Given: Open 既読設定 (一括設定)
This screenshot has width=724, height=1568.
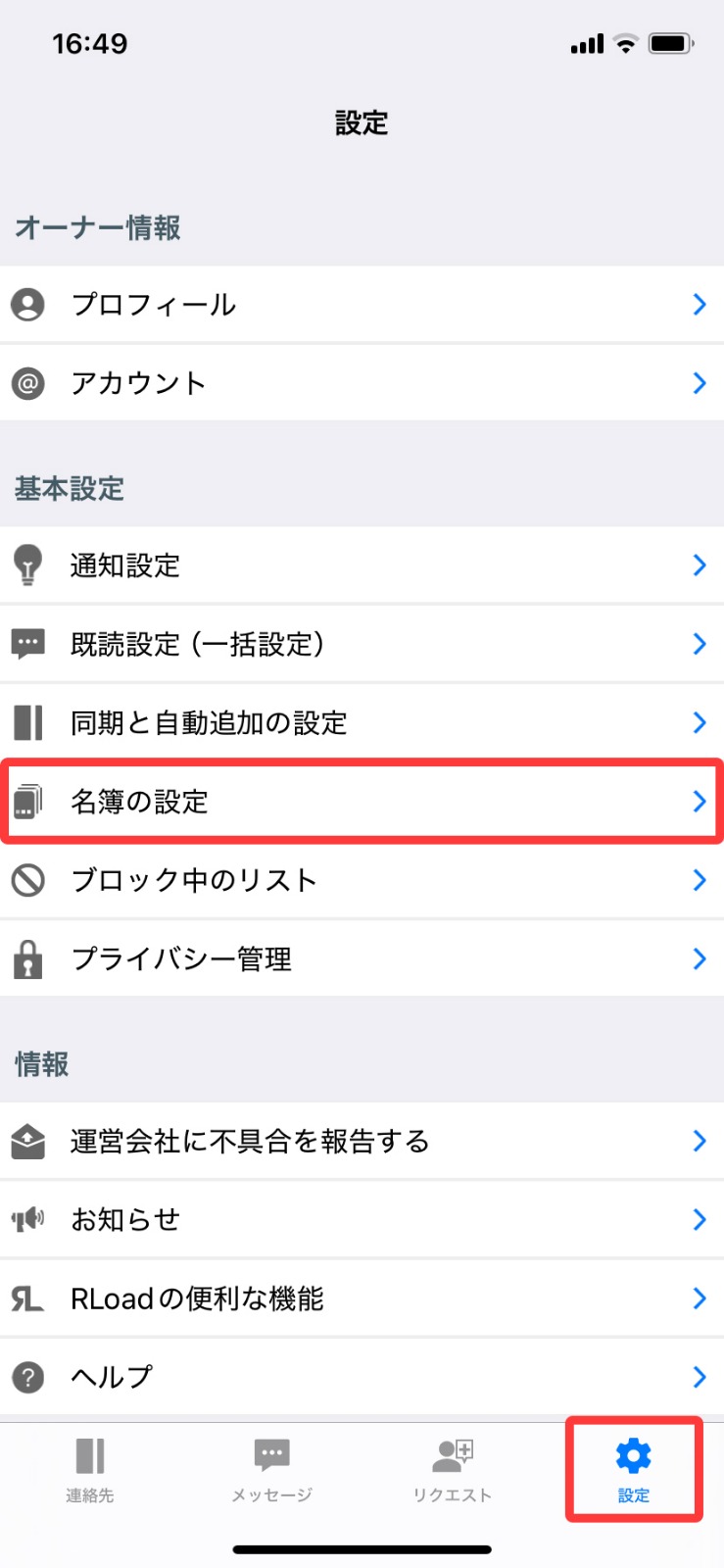Looking at the screenshot, I should (362, 644).
